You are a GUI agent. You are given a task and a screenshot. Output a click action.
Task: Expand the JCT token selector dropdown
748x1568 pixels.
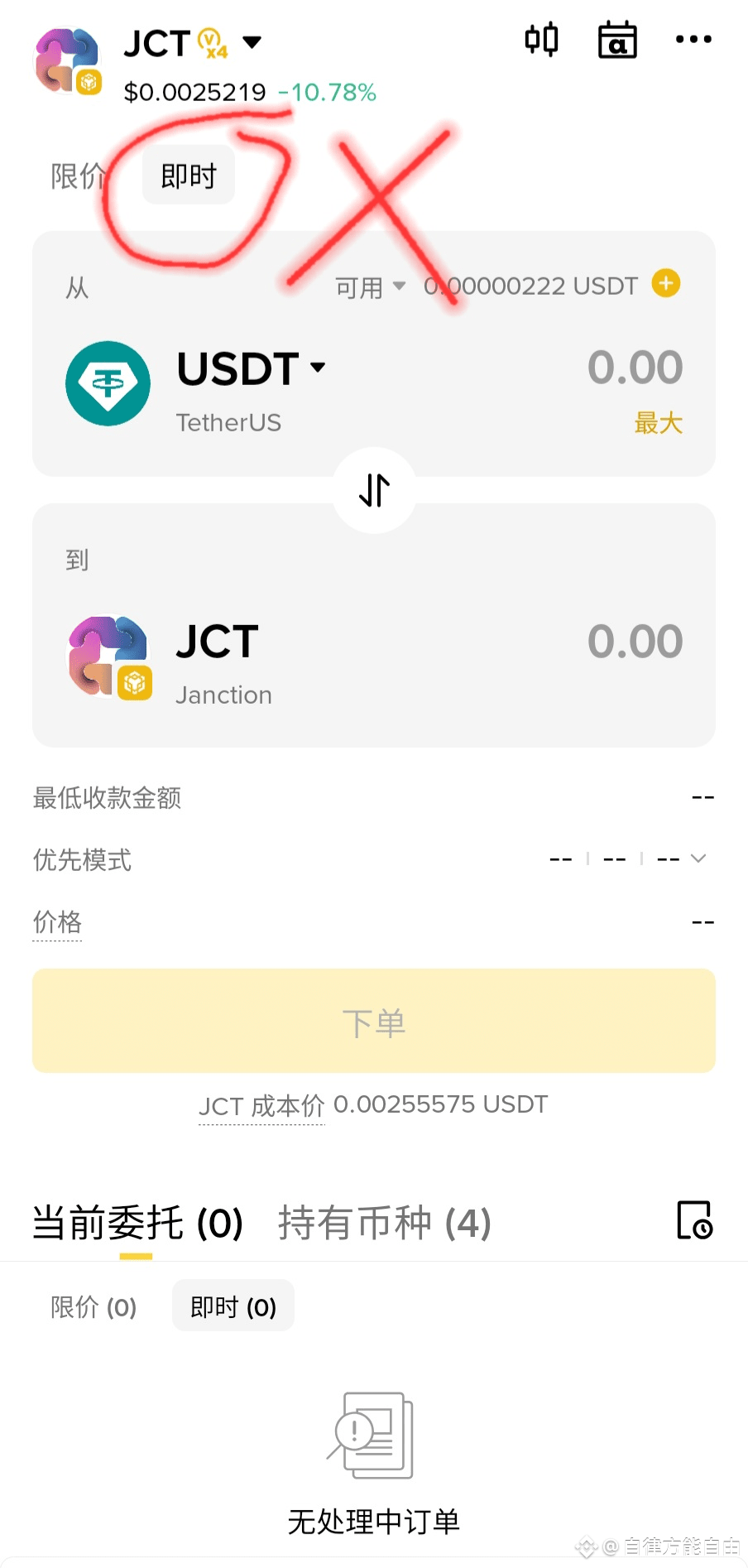pos(252,42)
